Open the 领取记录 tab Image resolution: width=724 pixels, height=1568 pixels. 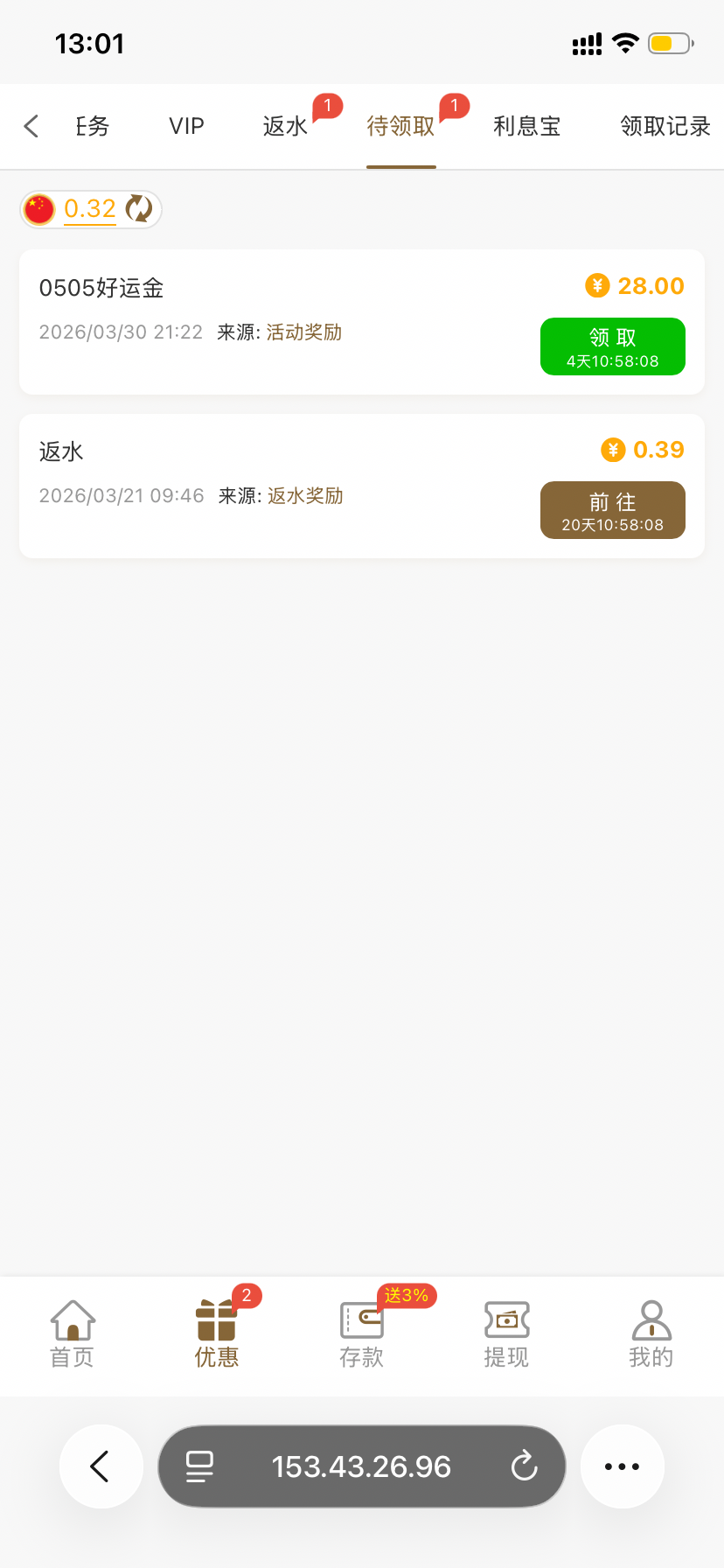[x=665, y=127]
